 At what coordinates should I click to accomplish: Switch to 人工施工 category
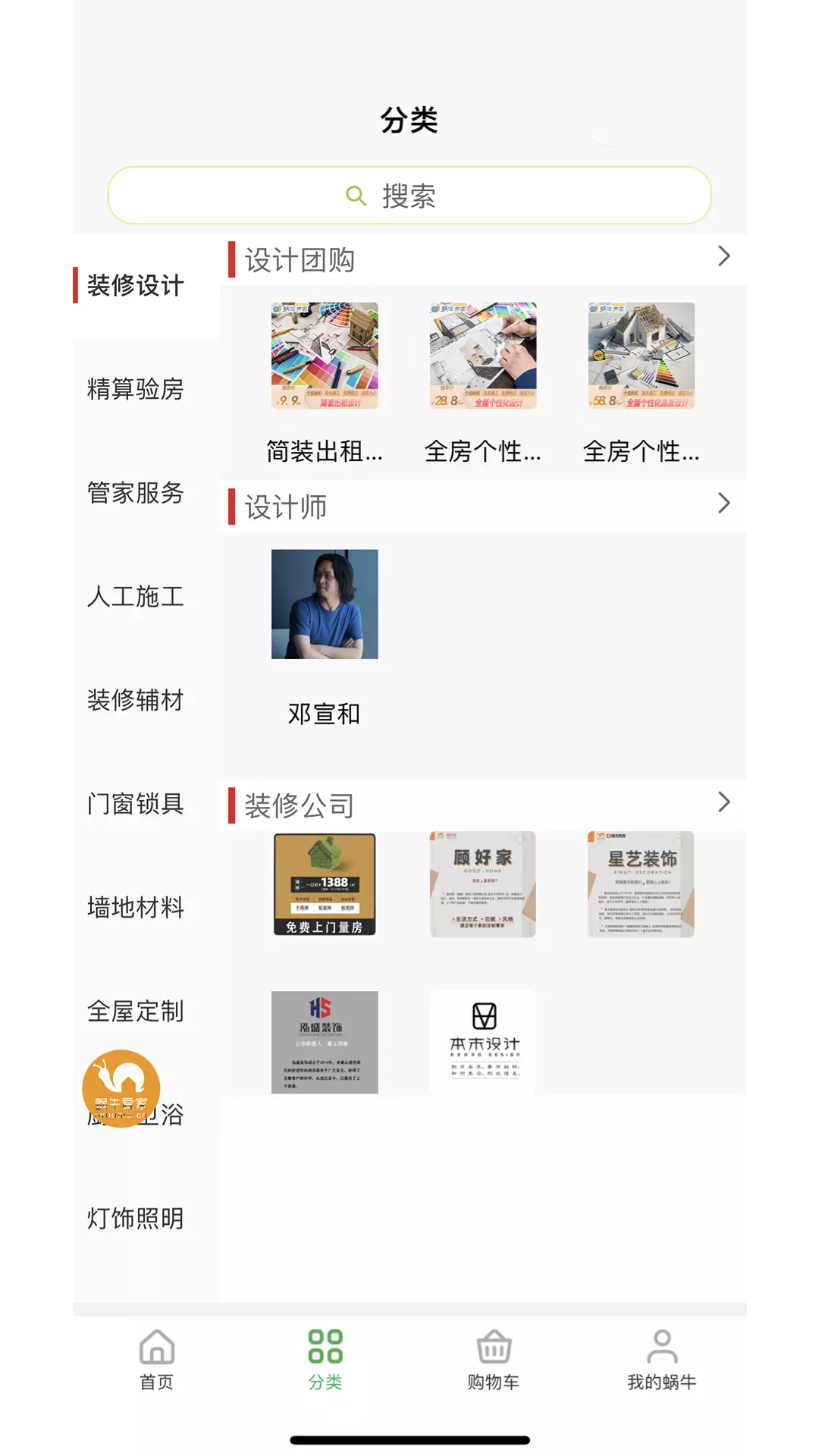pyautogui.click(x=136, y=597)
